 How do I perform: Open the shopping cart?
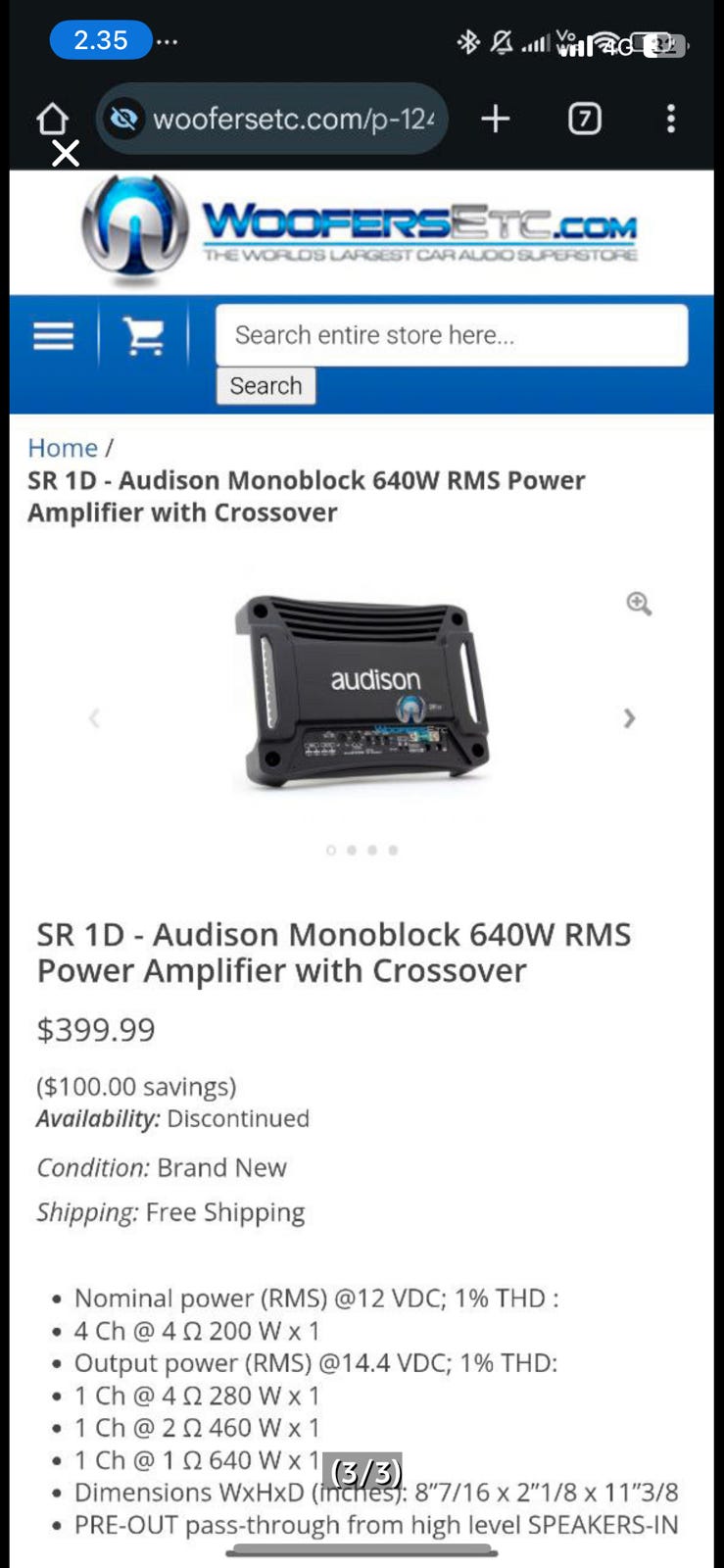coord(144,336)
